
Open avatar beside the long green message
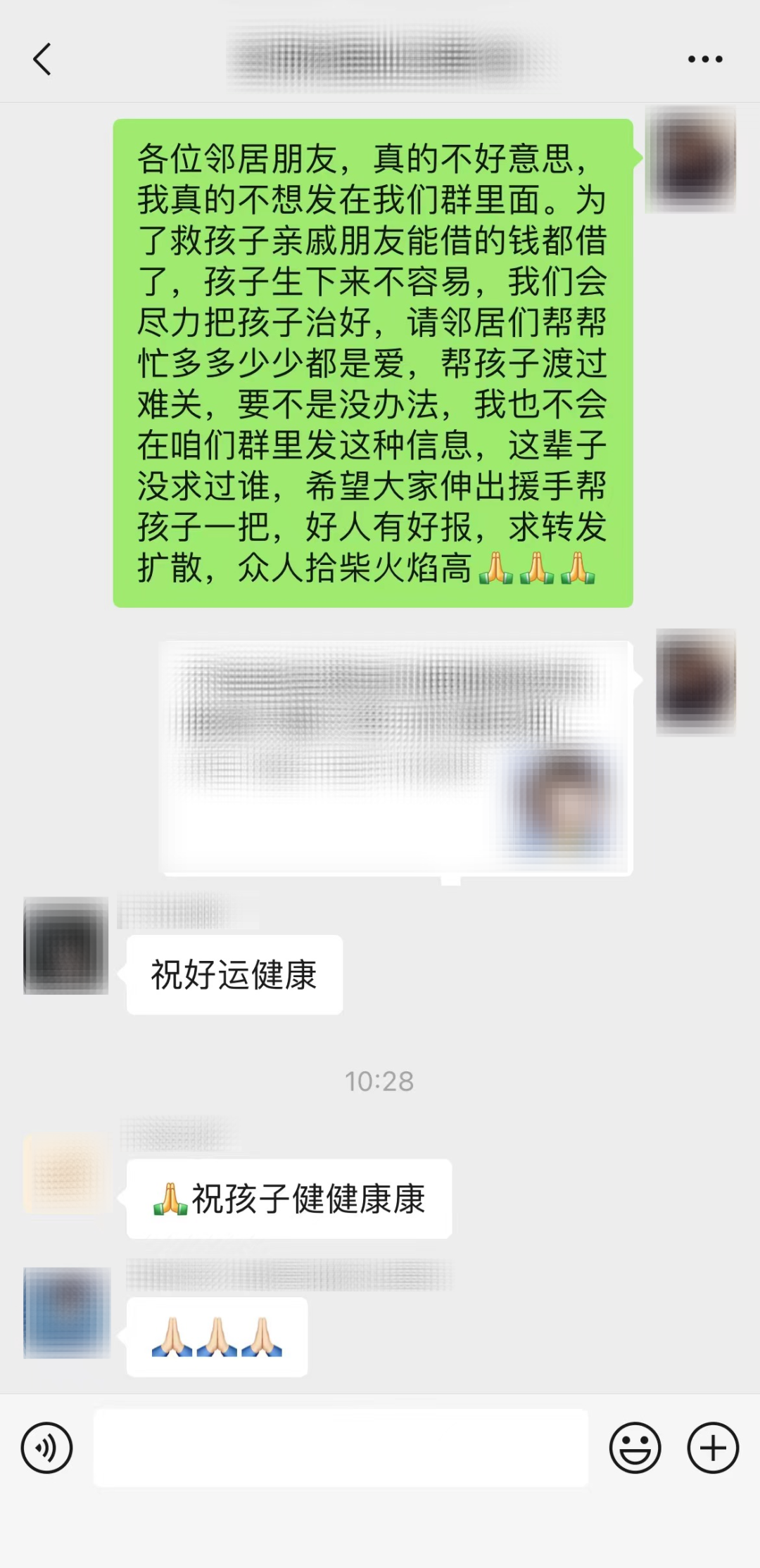[x=691, y=159]
